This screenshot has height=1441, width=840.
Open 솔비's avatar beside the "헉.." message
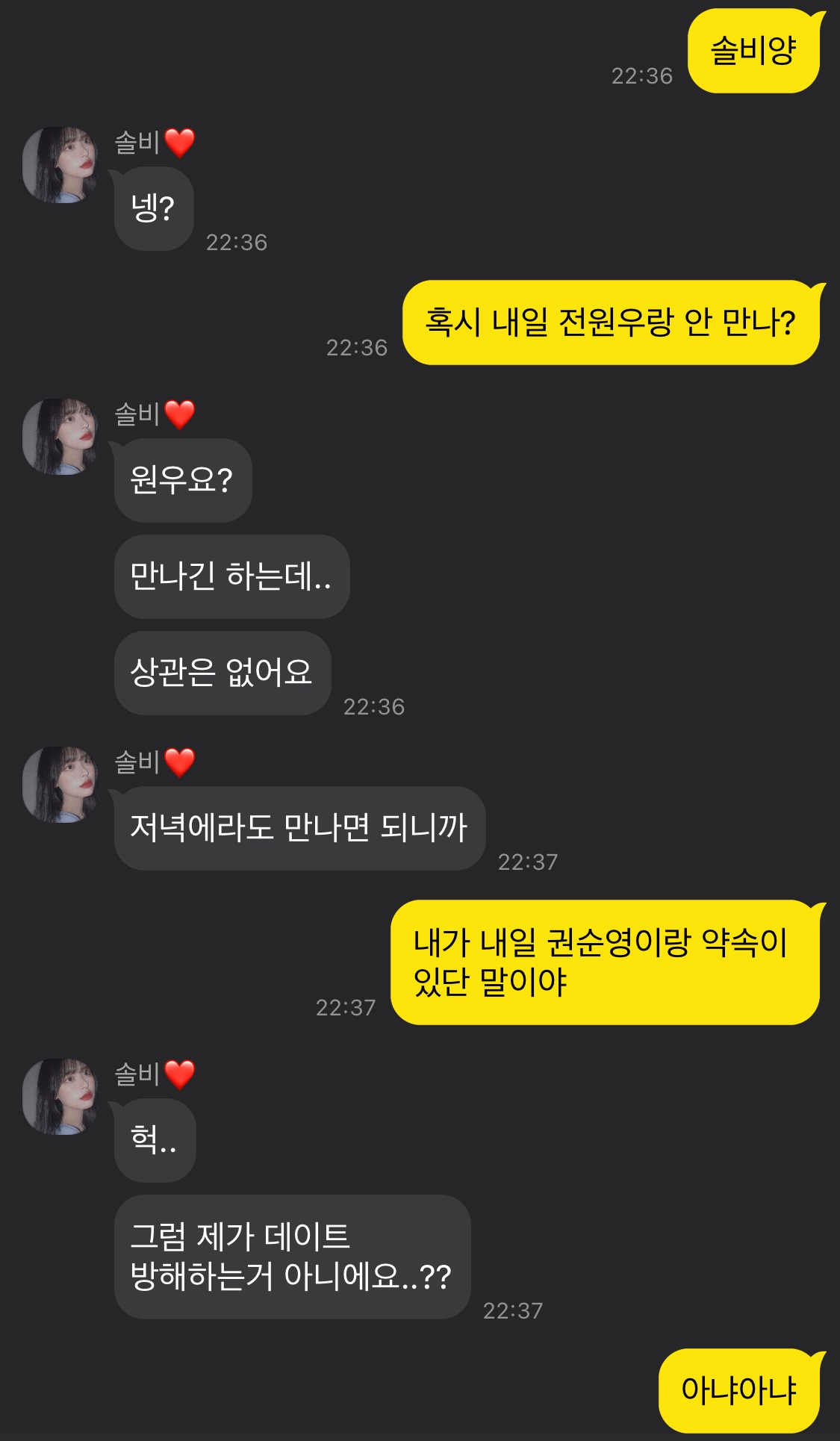coord(60,1097)
